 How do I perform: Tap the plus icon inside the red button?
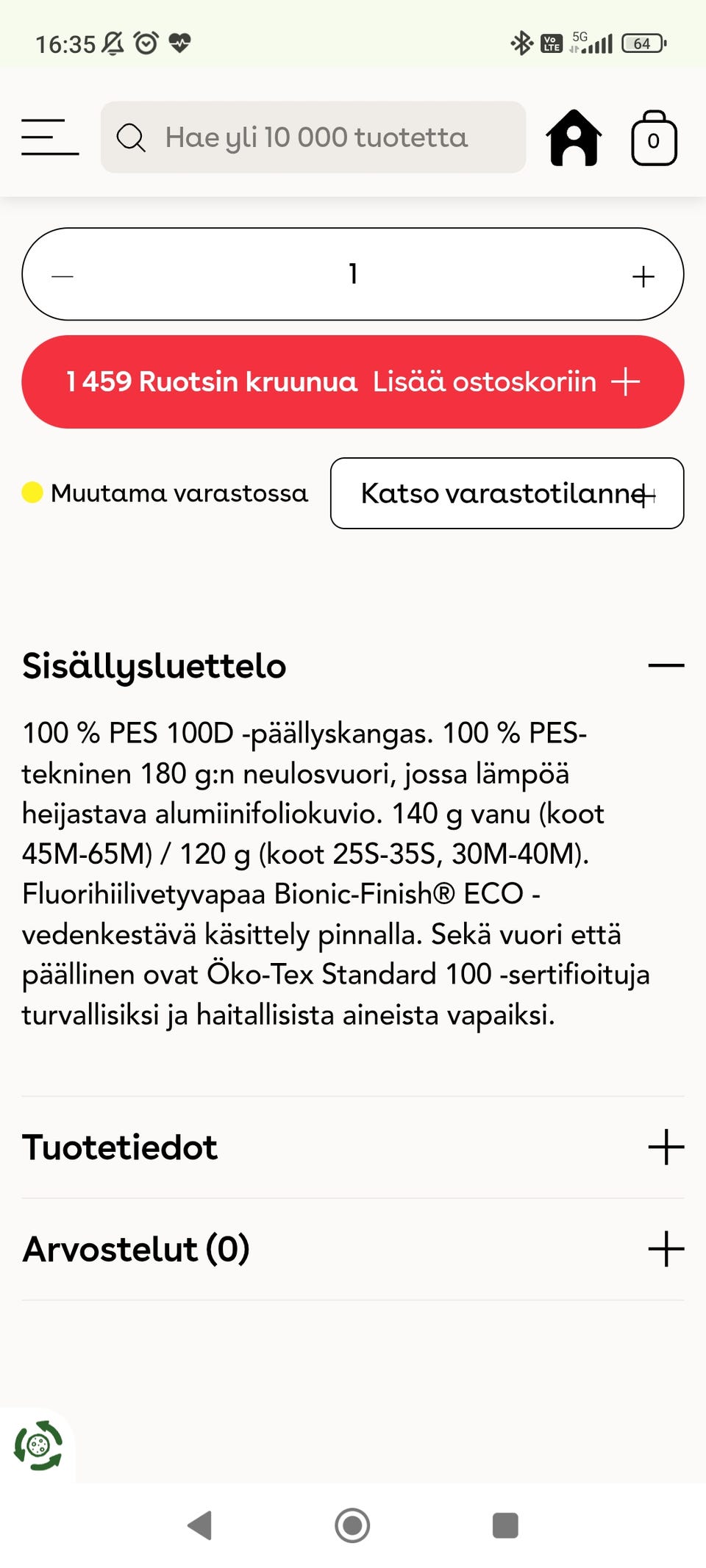(x=627, y=381)
